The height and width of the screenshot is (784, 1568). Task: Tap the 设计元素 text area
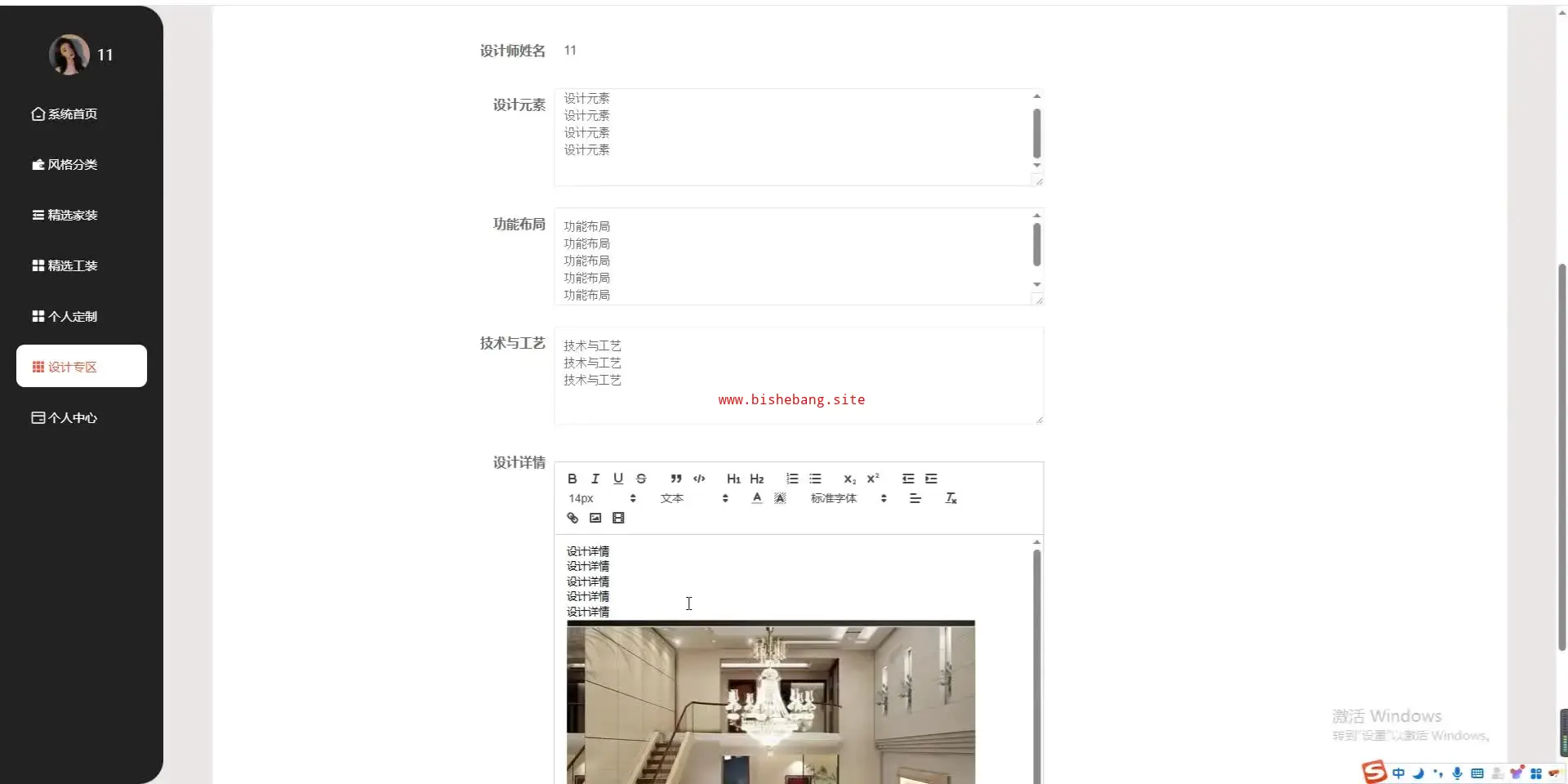tap(792, 137)
